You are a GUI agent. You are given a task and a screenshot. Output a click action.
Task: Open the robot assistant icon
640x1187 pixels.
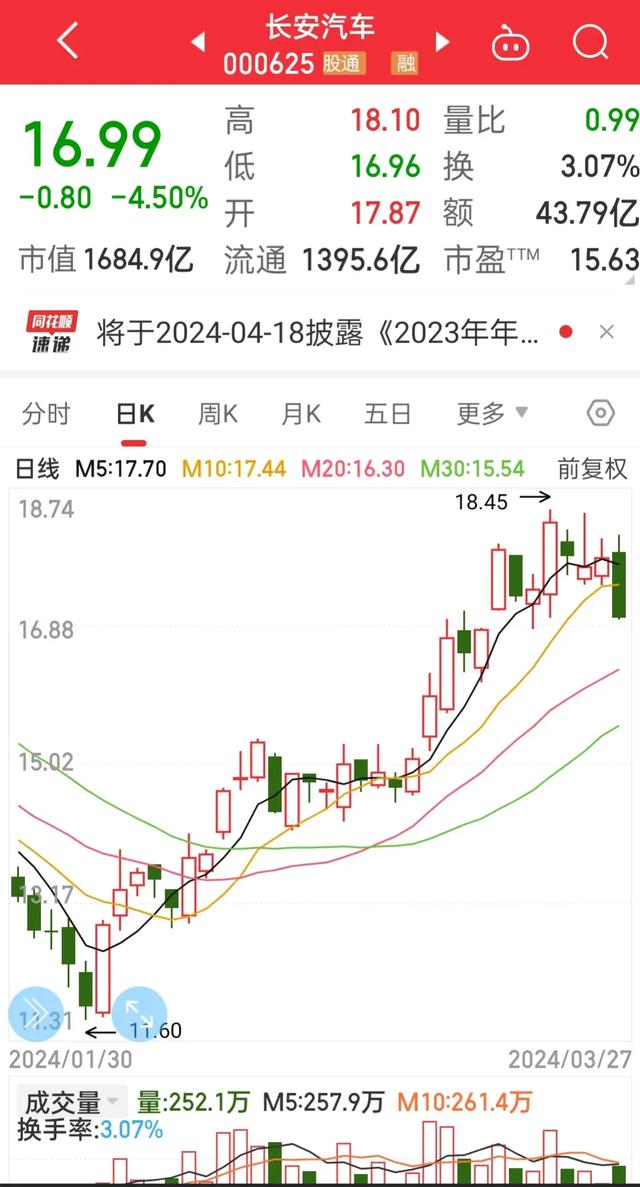pos(510,42)
